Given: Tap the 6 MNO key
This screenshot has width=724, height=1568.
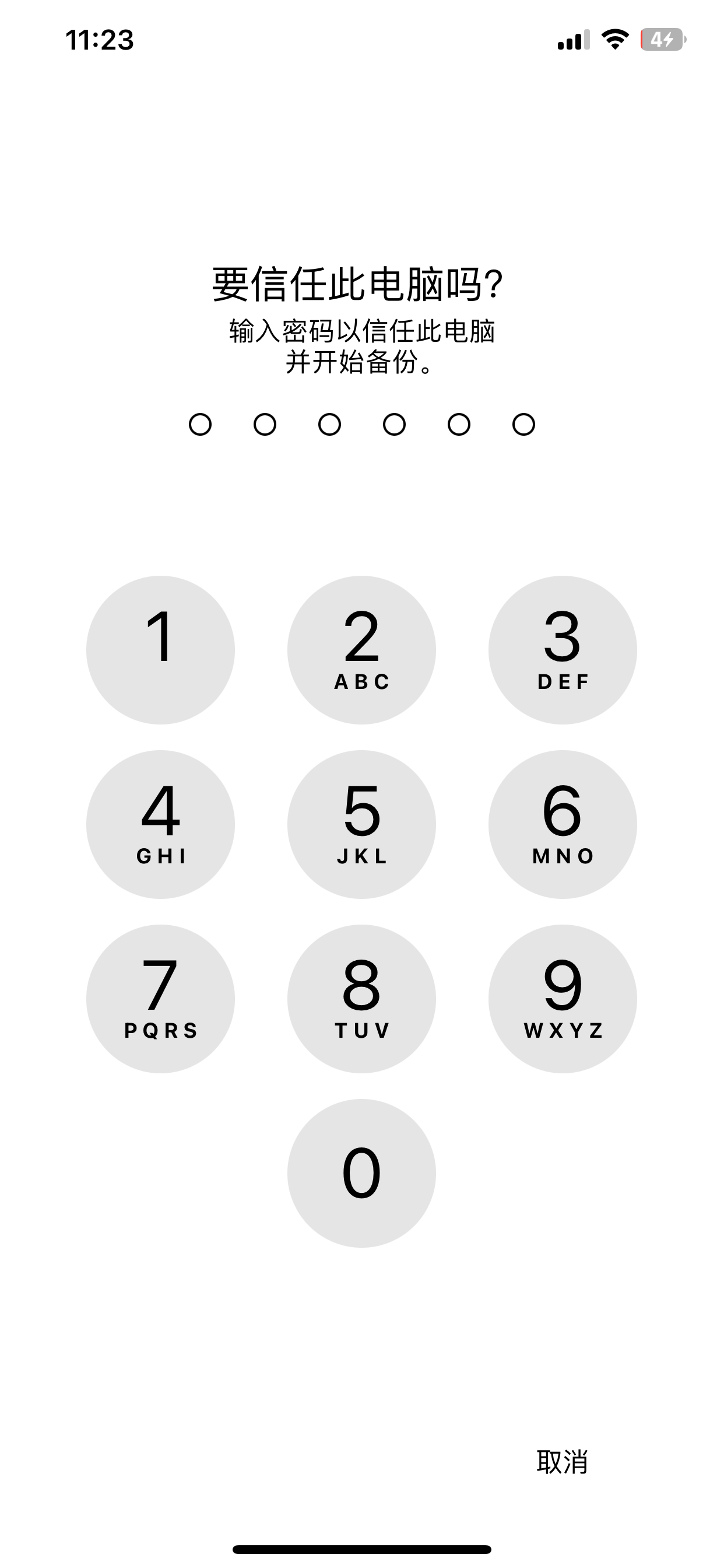Looking at the screenshot, I should coord(563,823).
